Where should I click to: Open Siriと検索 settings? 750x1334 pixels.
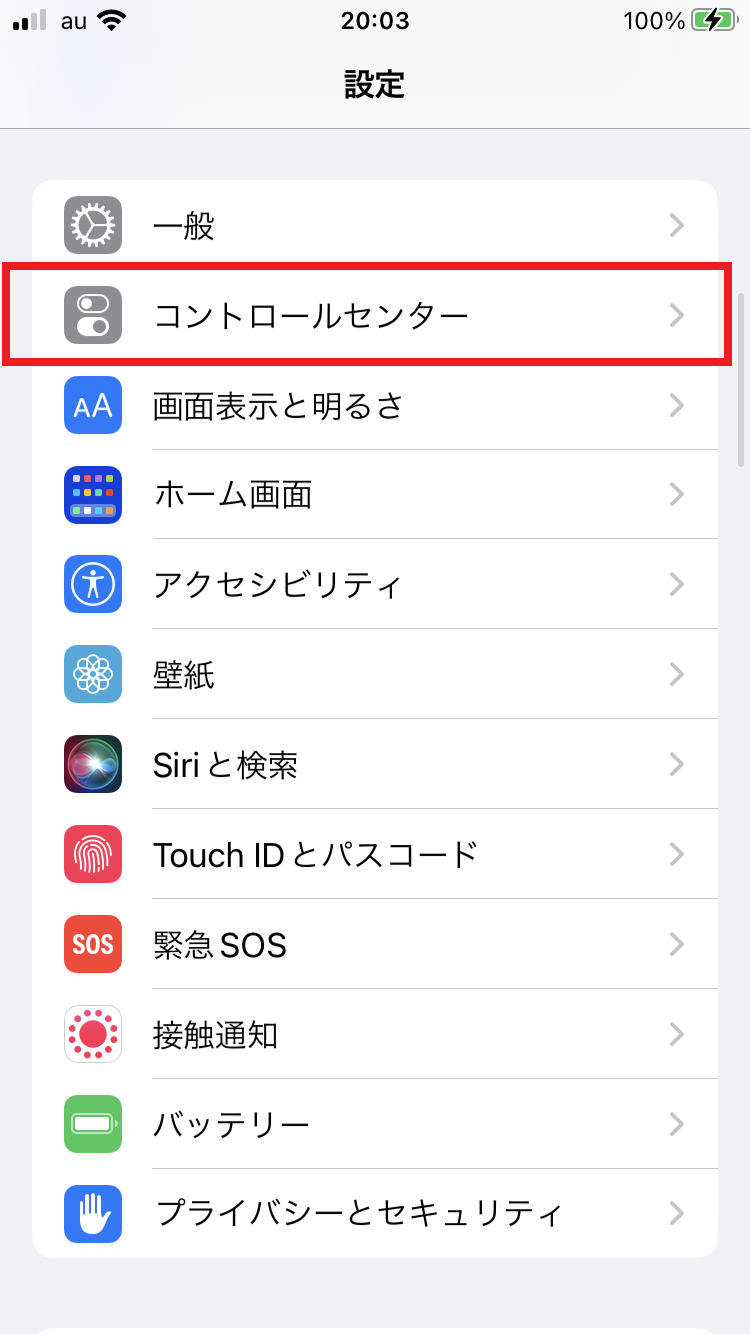[375, 765]
